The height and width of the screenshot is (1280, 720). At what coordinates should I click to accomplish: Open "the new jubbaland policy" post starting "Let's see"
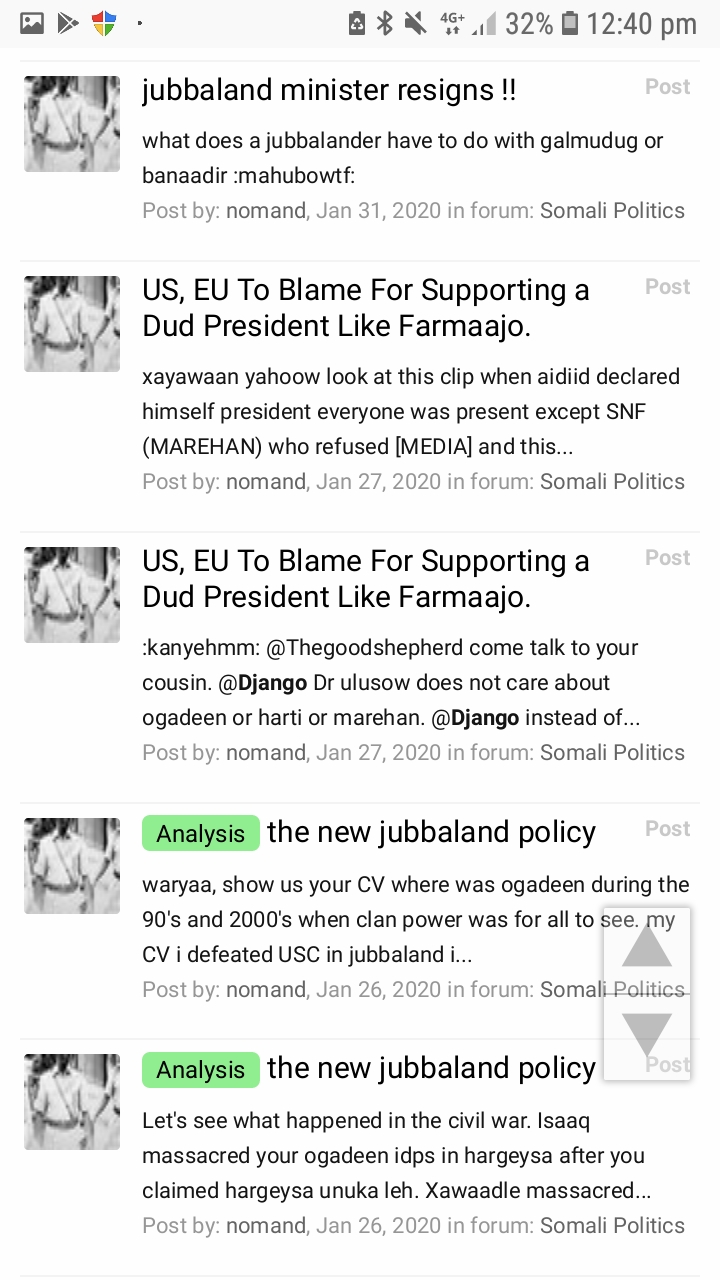coord(431,1068)
